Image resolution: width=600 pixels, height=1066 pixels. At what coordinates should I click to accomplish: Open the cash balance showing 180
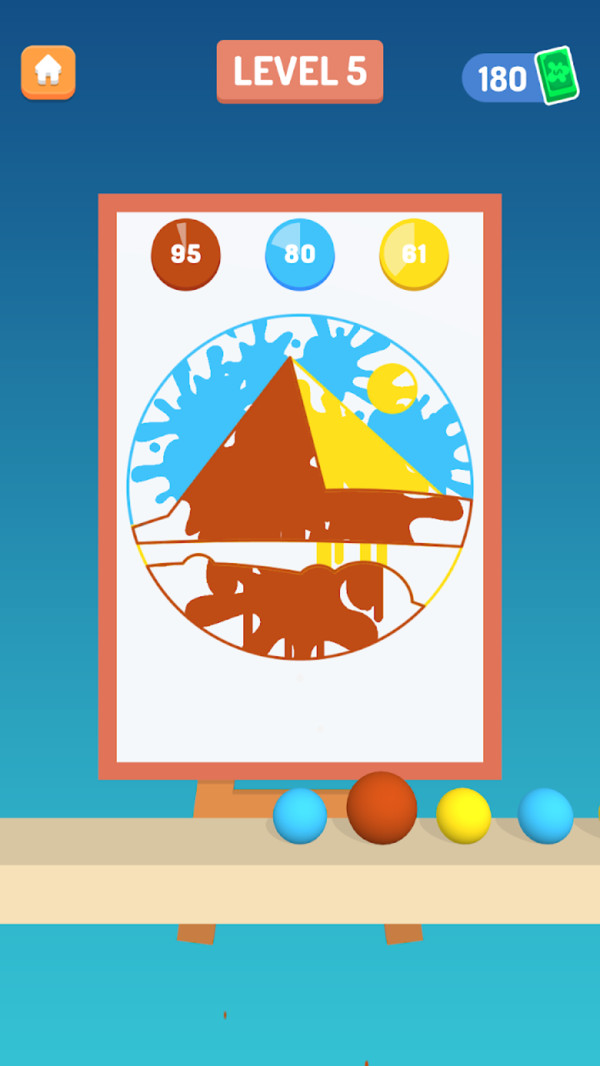tap(519, 78)
